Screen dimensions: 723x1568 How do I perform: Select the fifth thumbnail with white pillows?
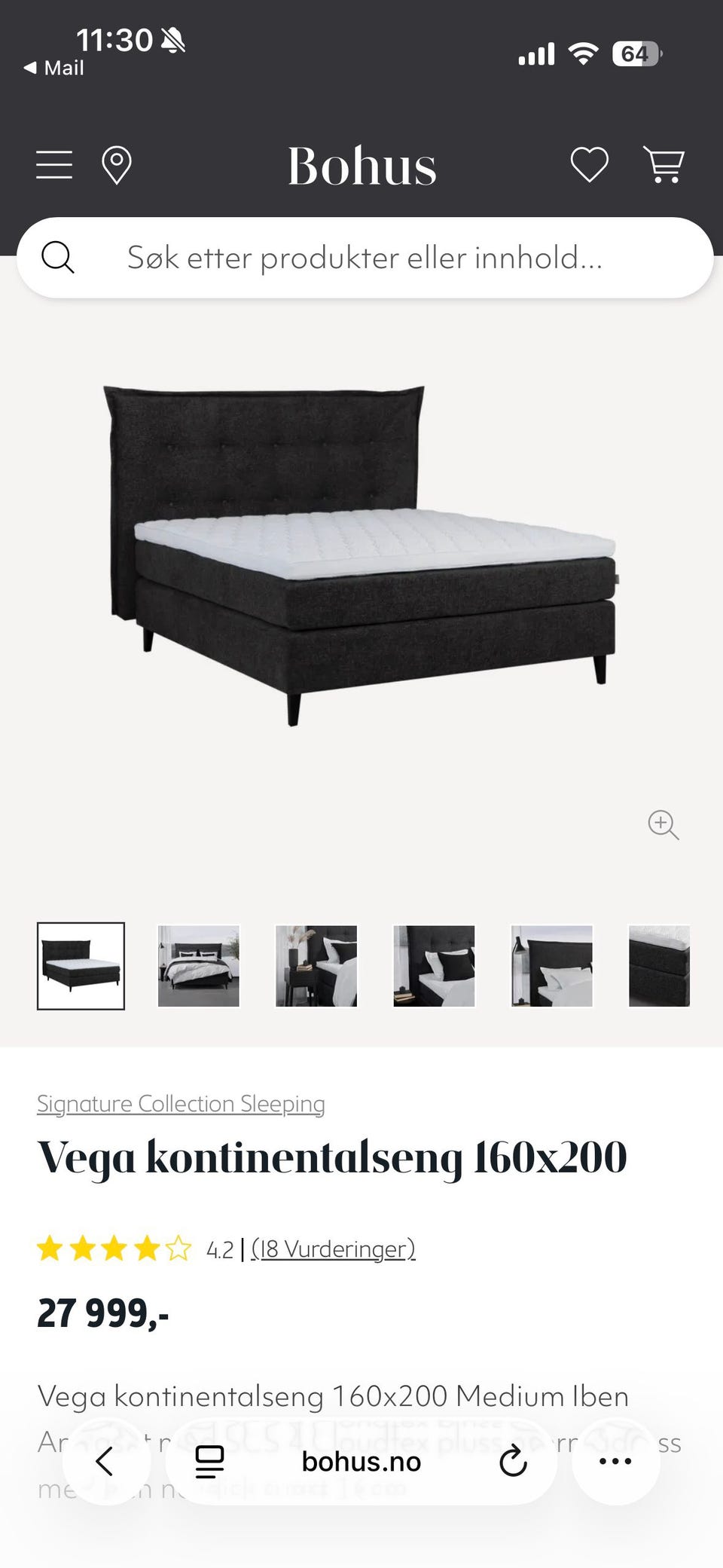tap(552, 966)
